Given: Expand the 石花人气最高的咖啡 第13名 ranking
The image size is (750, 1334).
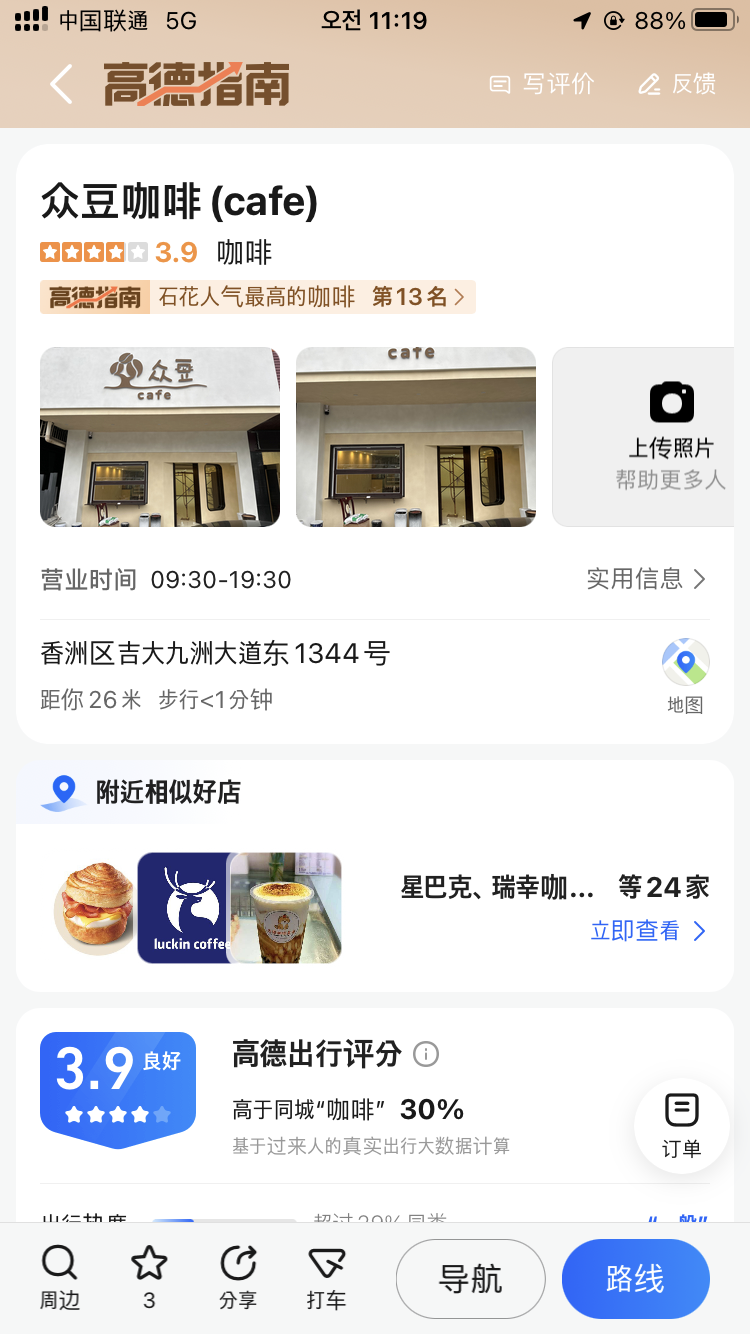Looking at the screenshot, I should point(458,297).
